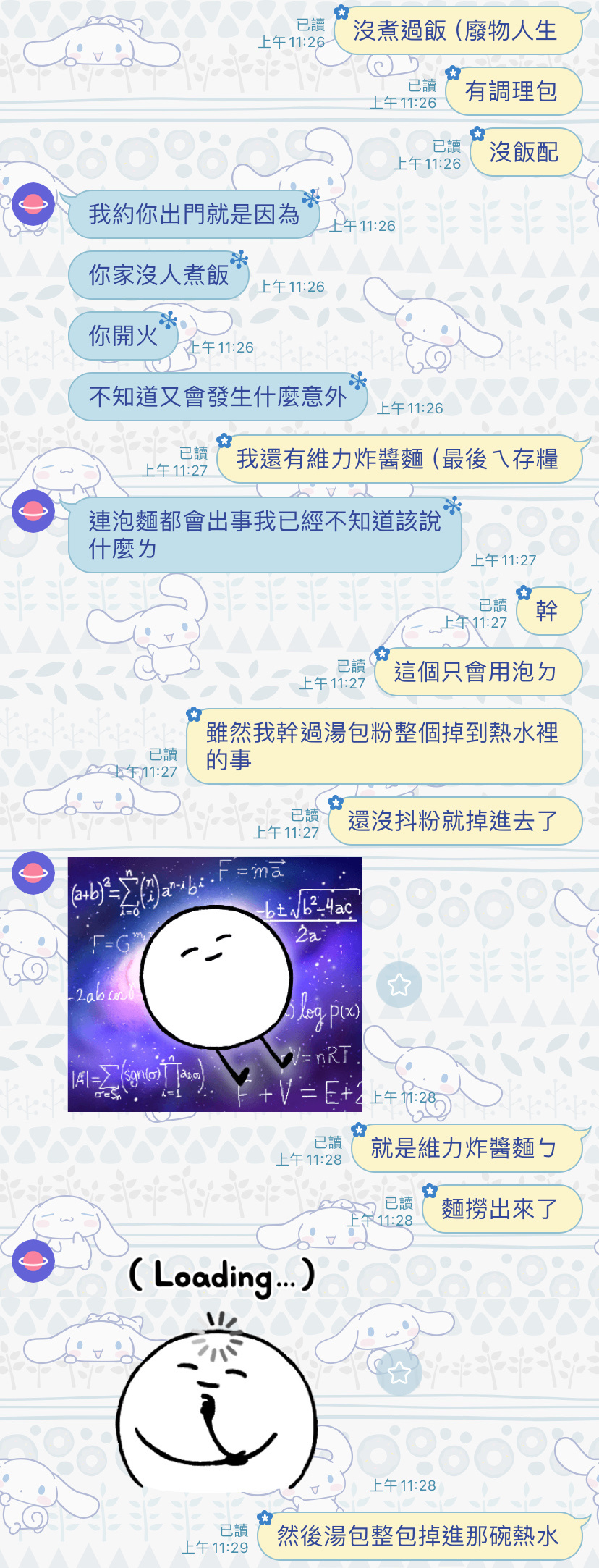Tap sender's avatar next to 連泡麵都會出事 message
The width and height of the screenshot is (599, 1568).
point(33,511)
